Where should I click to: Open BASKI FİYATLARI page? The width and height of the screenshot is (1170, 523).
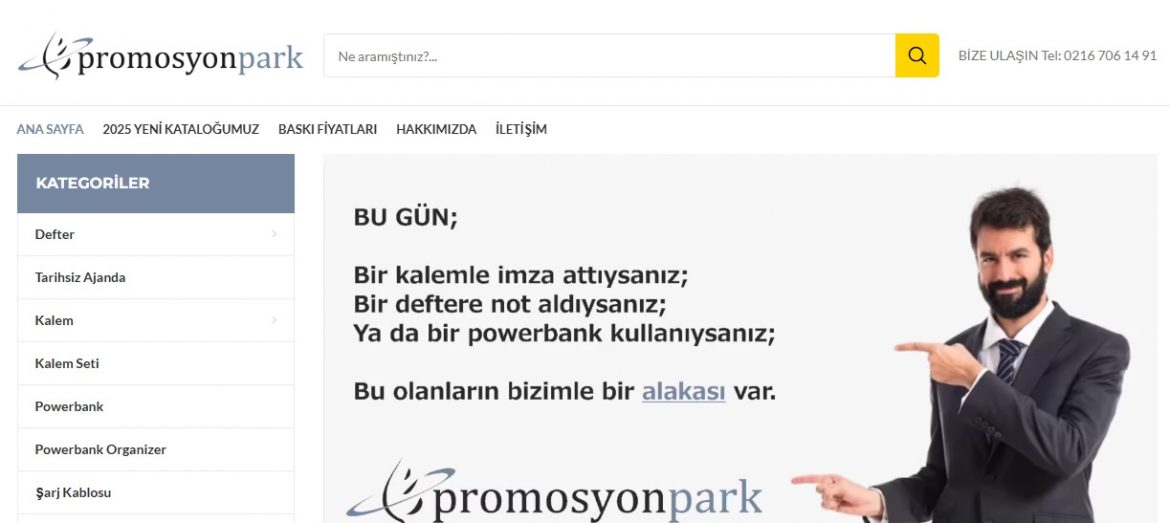pyautogui.click(x=327, y=129)
